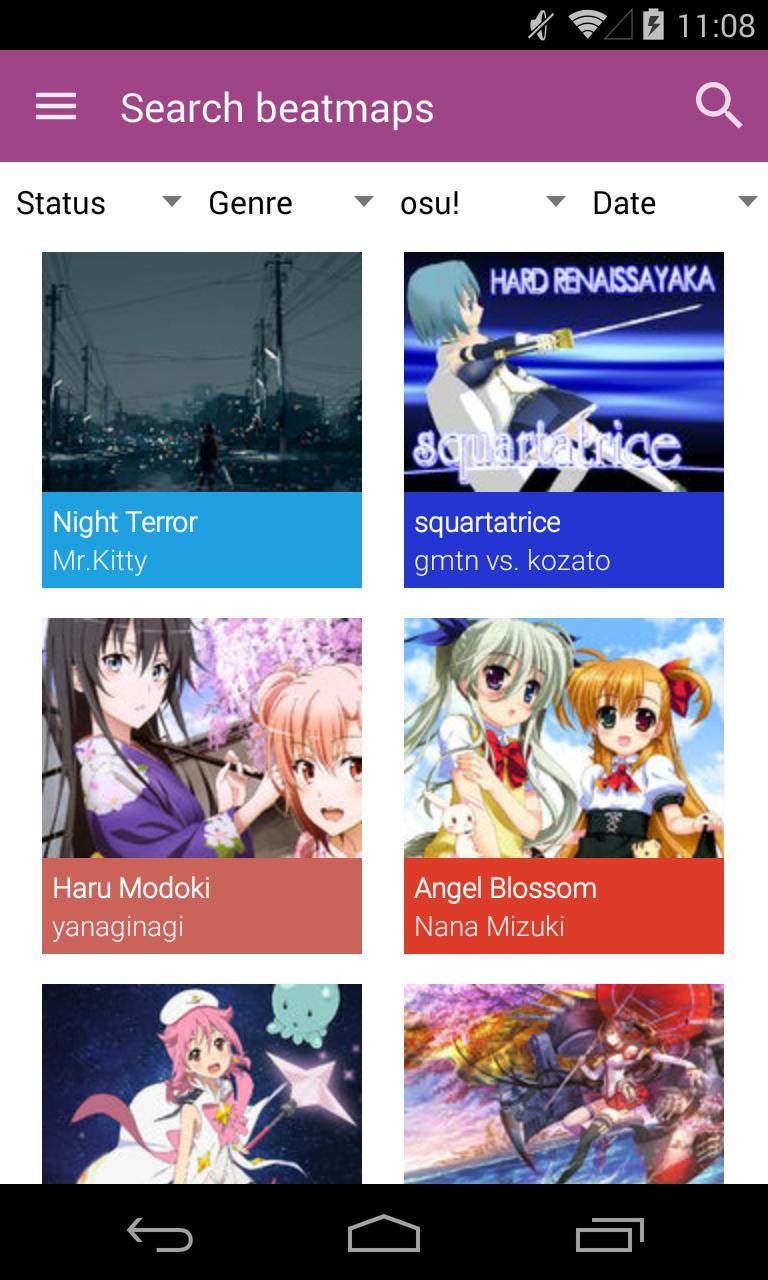Open the recent apps overview

[608, 1234]
